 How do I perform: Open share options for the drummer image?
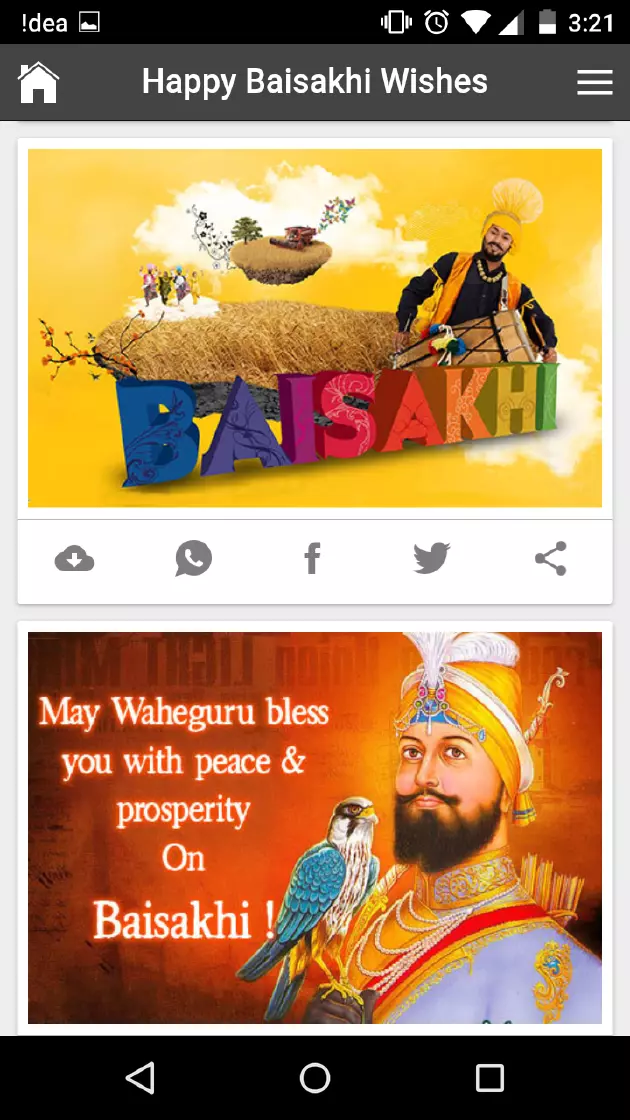click(x=551, y=559)
